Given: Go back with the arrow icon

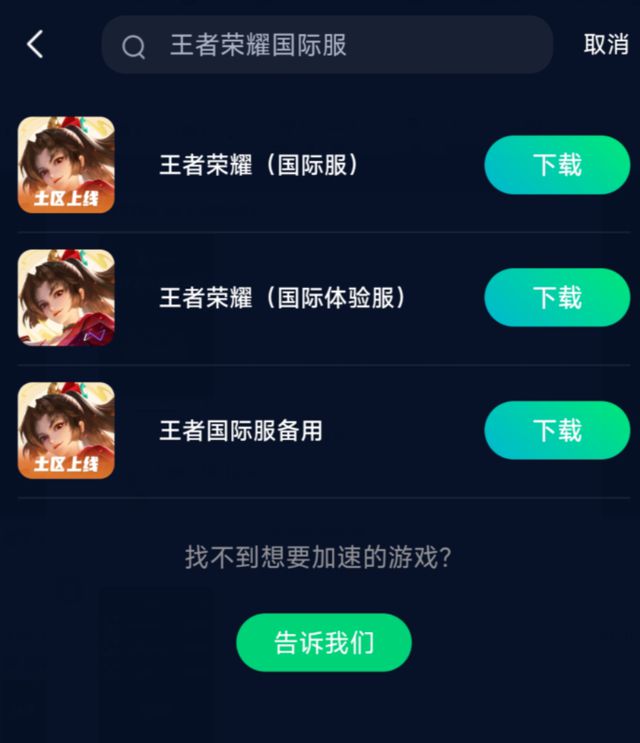Looking at the screenshot, I should [35, 44].
